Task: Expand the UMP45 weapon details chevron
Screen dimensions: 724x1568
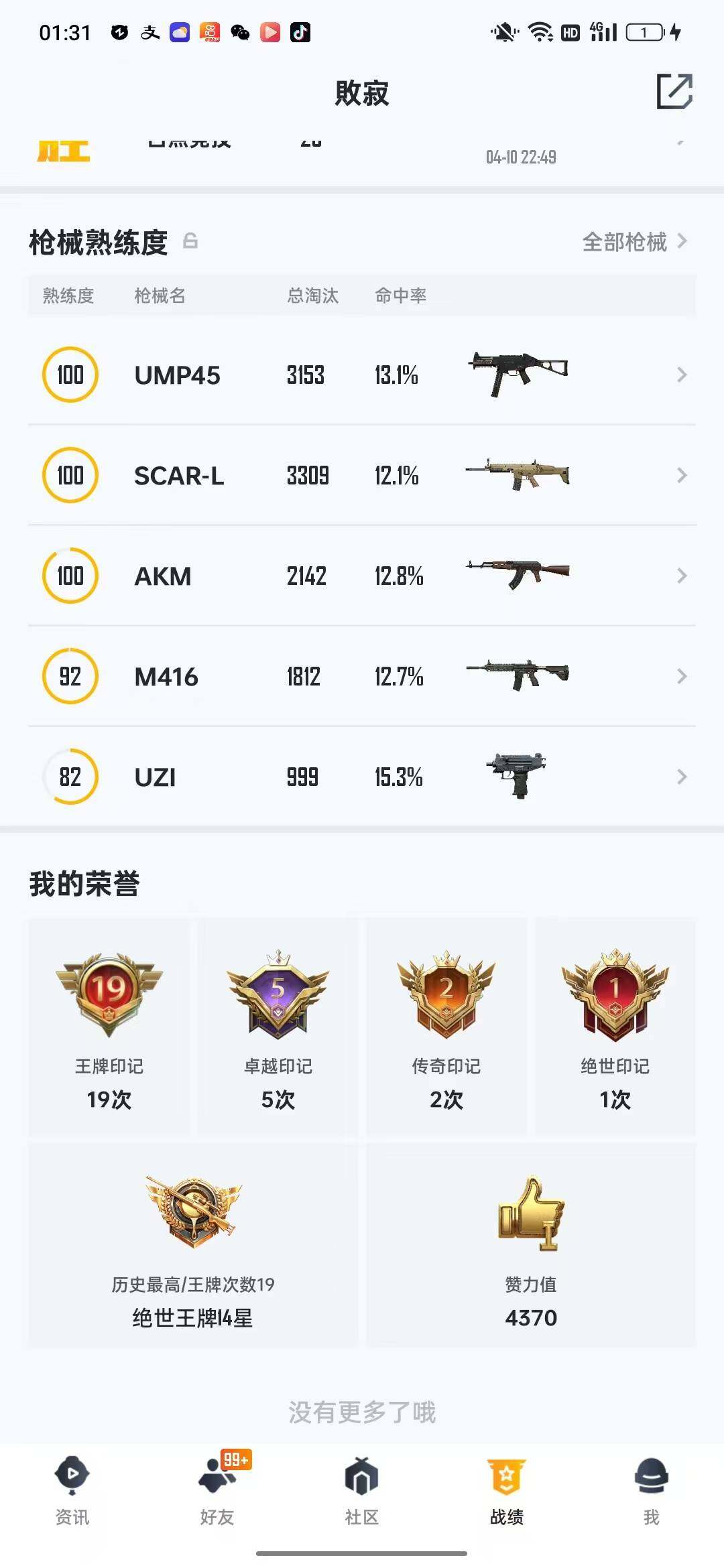Action: click(x=682, y=375)
